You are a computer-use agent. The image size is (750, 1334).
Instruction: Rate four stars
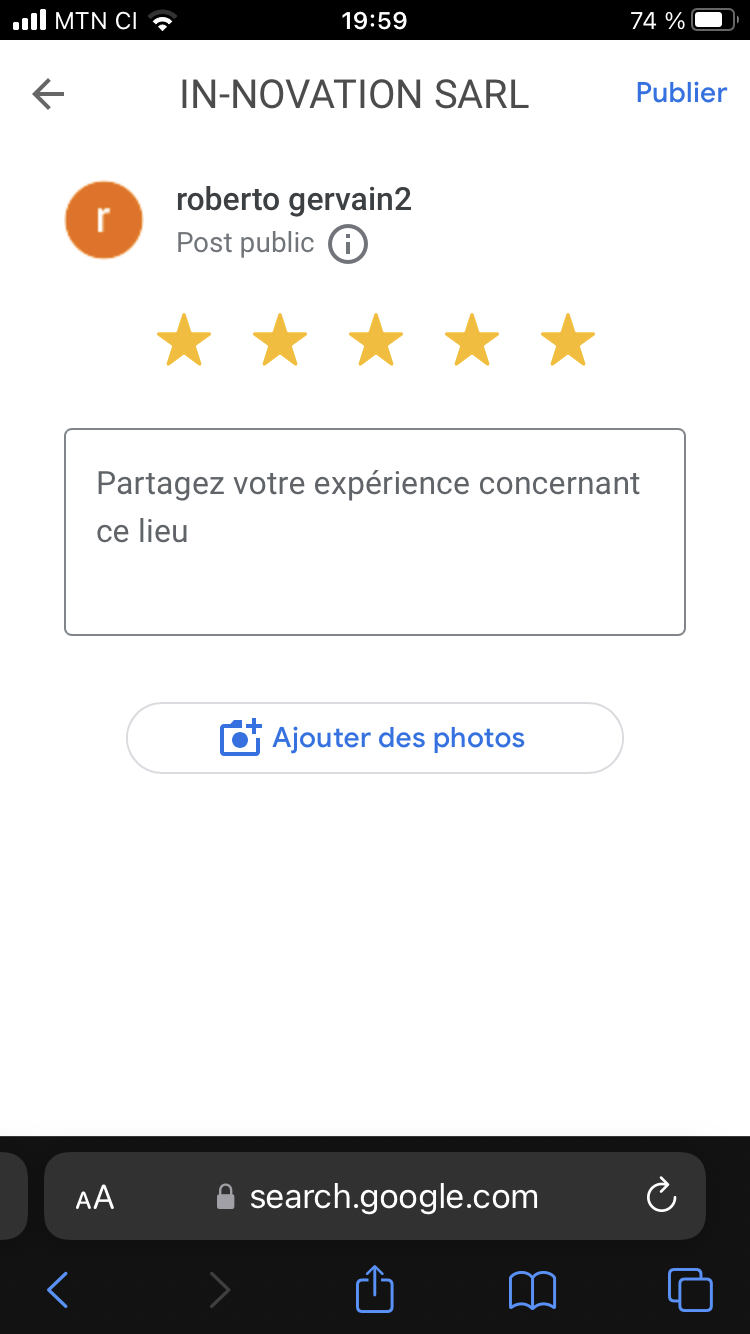472,340
